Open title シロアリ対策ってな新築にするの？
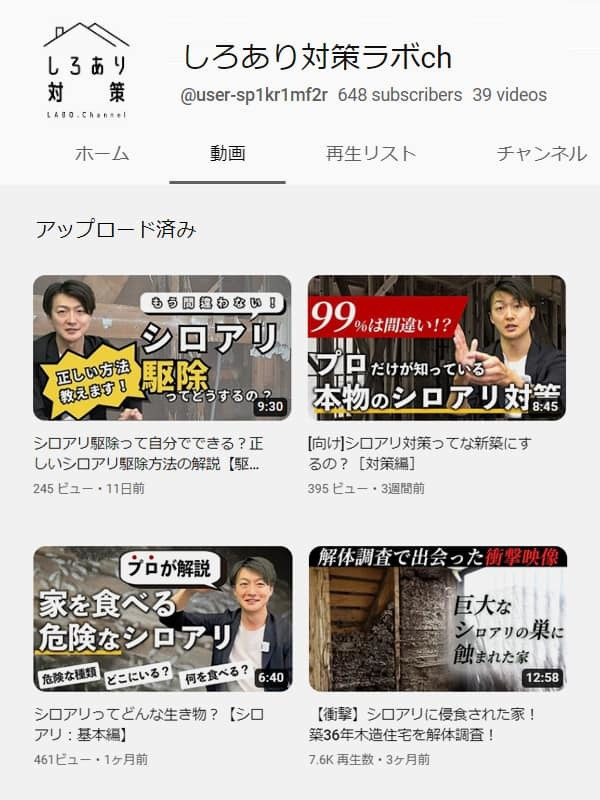600x800 pixels. [x=419, y=454]
